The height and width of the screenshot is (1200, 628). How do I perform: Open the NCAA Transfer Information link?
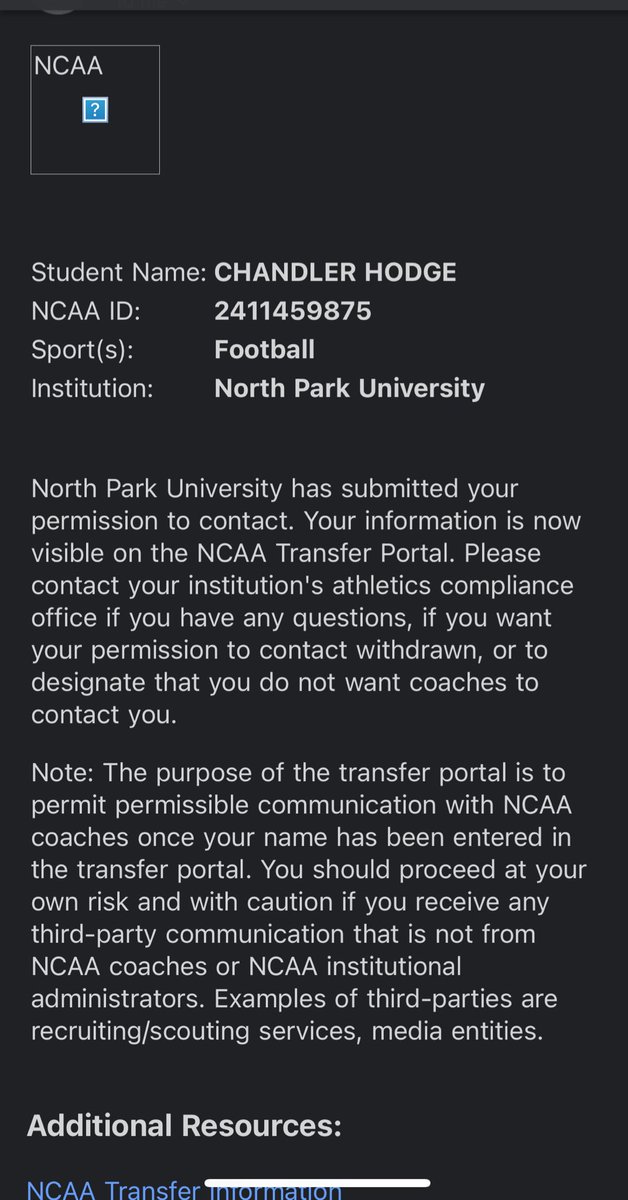click(184, 1189)
